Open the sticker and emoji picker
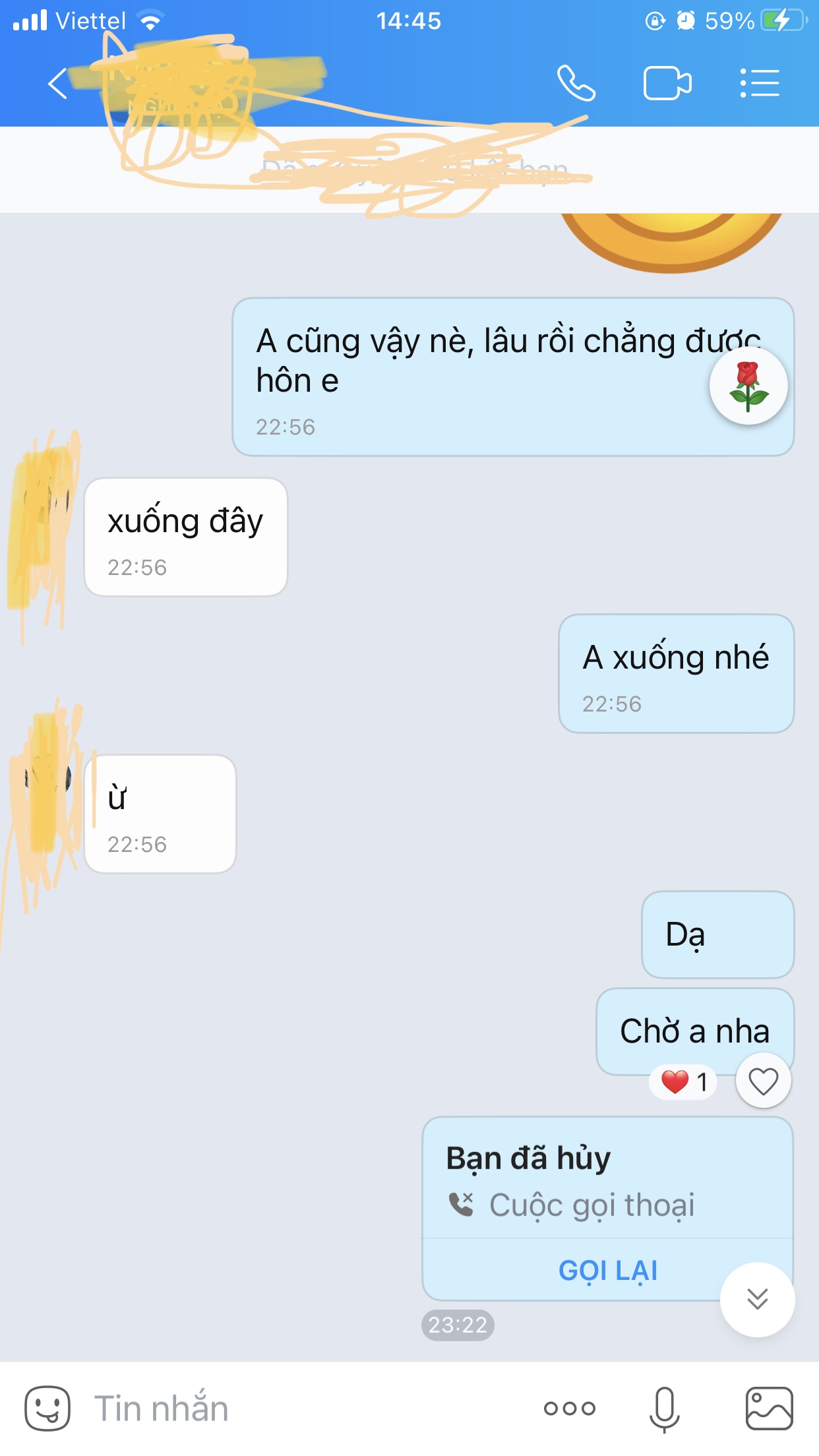Image resolution: width=819 pixels, height=1456 pixels. [x=47, y=1409]
